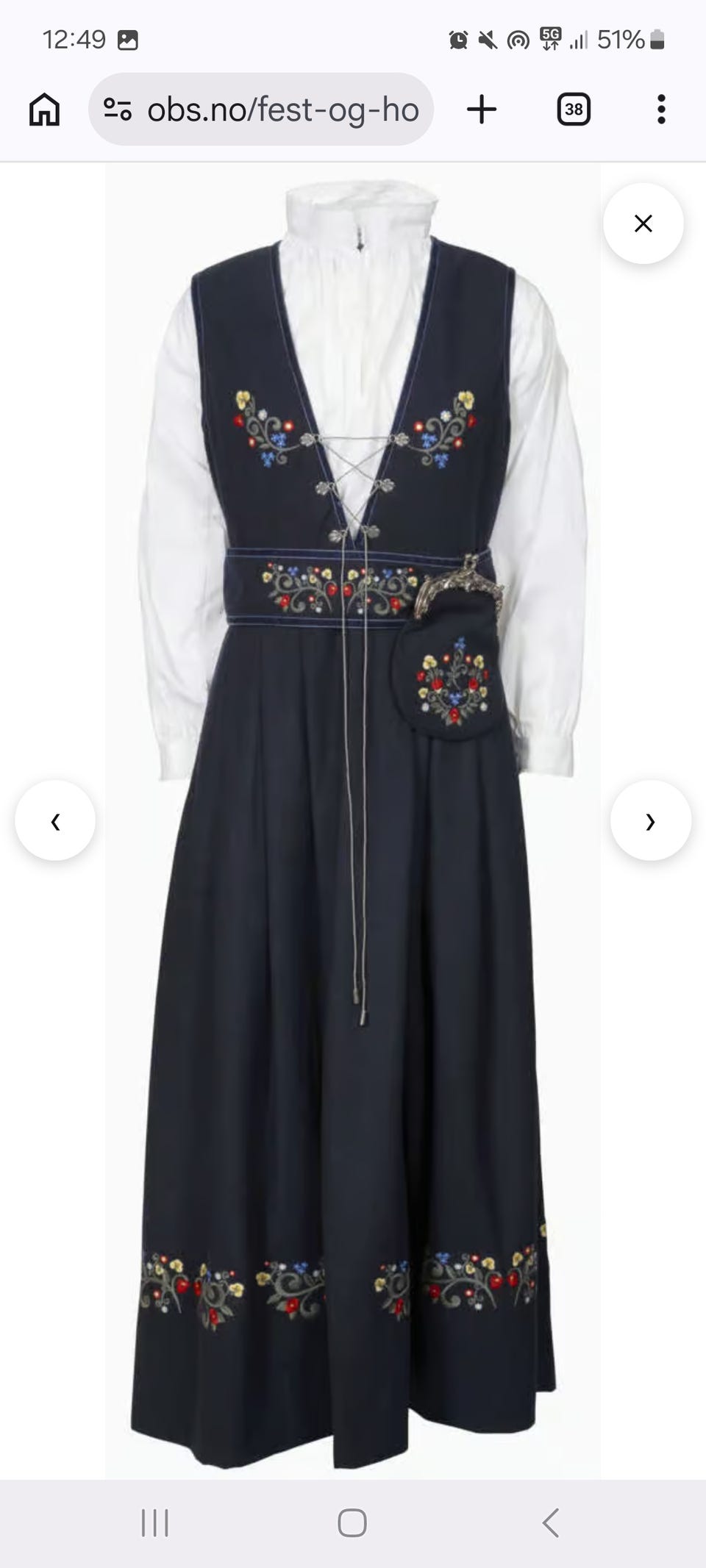The height and width of the screenshot is (1568, 706).
Task: Edit the obs.no address bar URL
Action: (x=282, y=110)
